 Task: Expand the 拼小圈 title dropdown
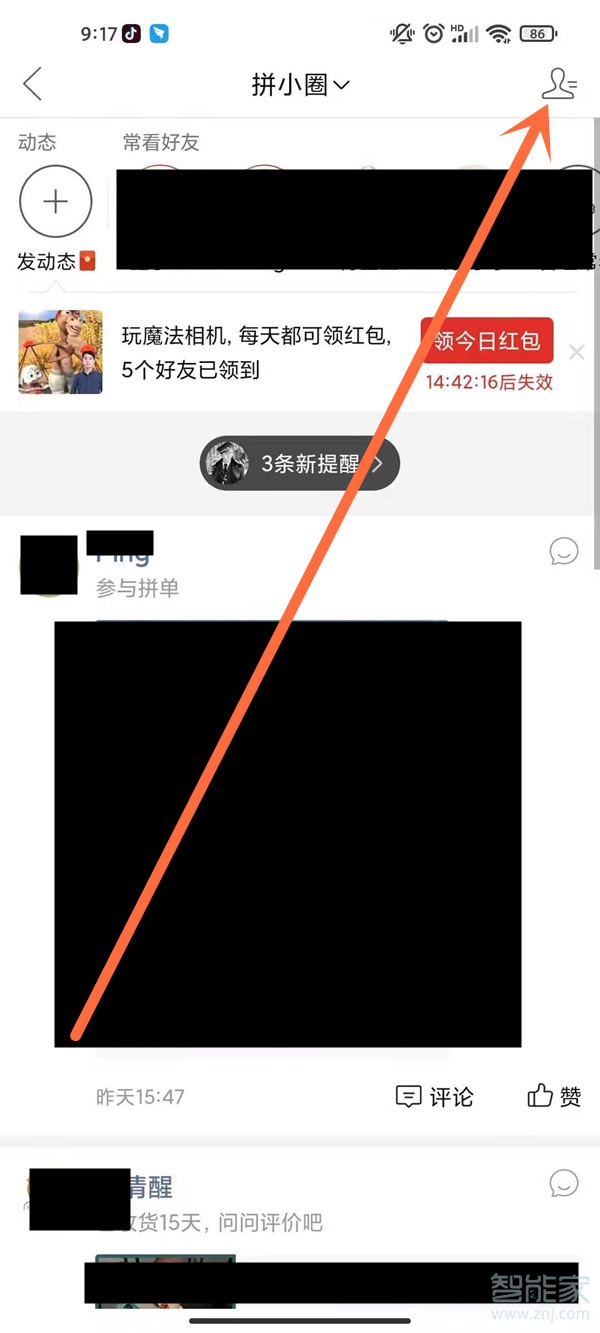pyautogui.click(x=300, y=85)
